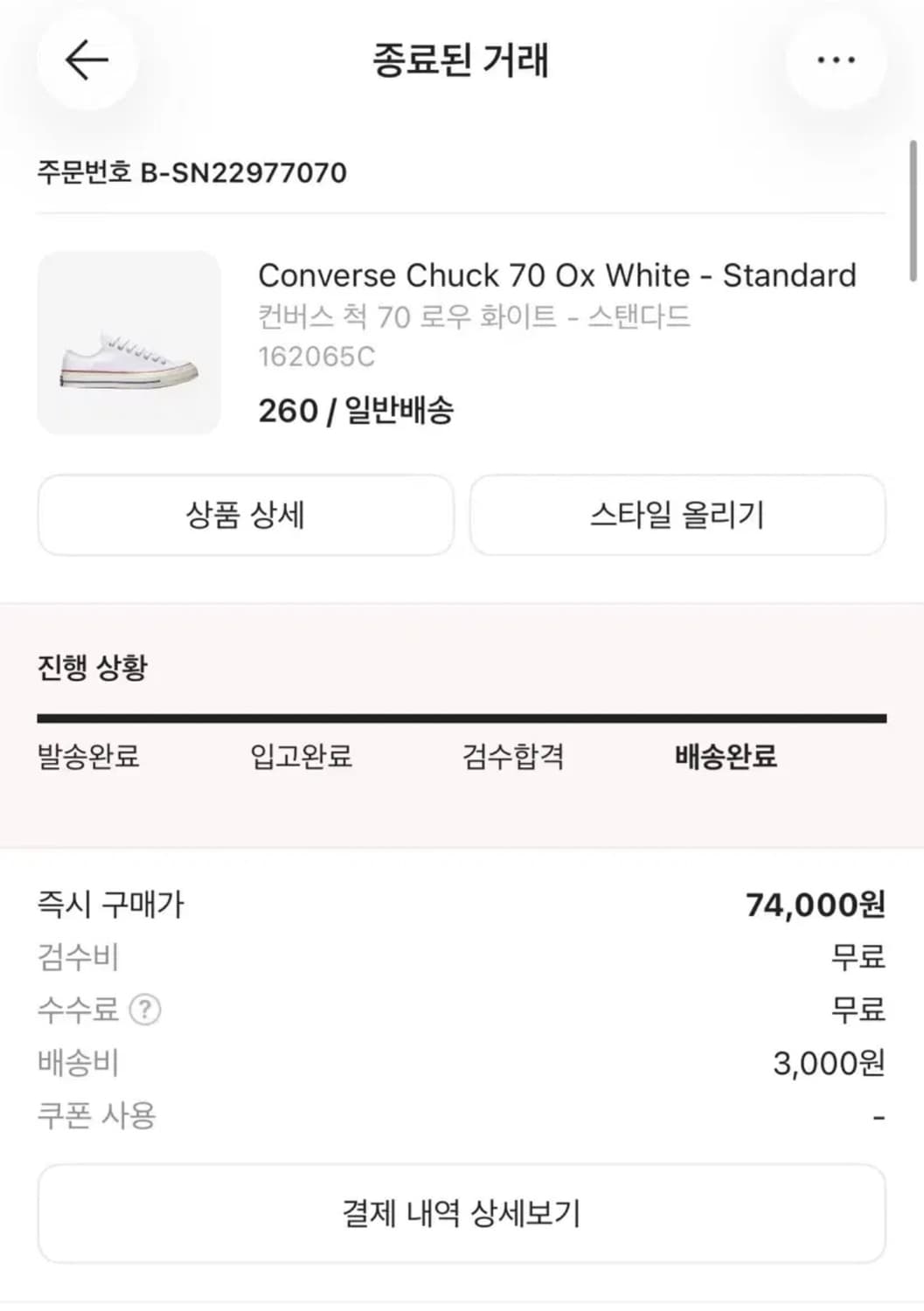Open the more options ellipsis menu
This screenshot has width=924, height=1311.
[837, 59]
